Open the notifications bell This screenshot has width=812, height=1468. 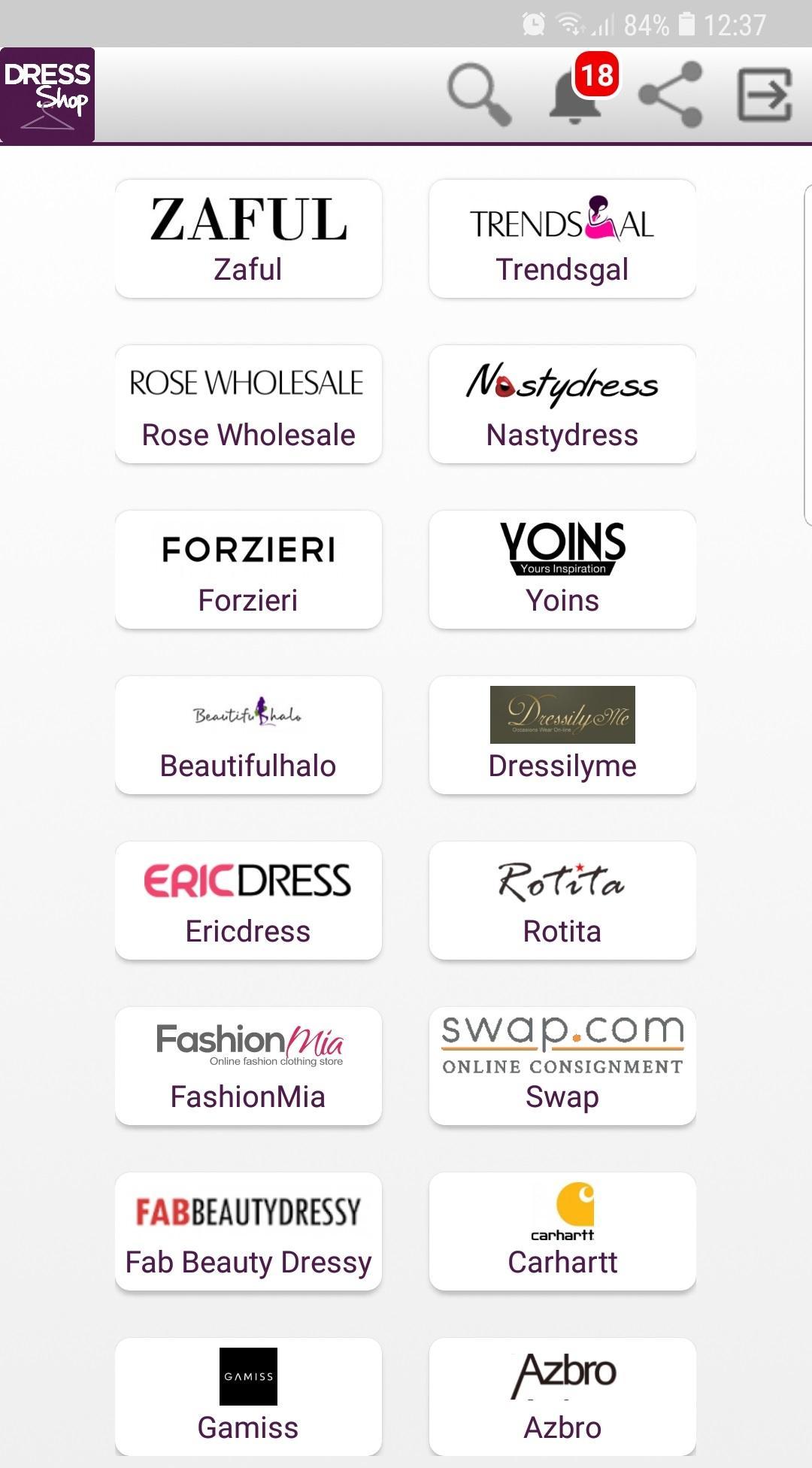click(x=576, y=96)
